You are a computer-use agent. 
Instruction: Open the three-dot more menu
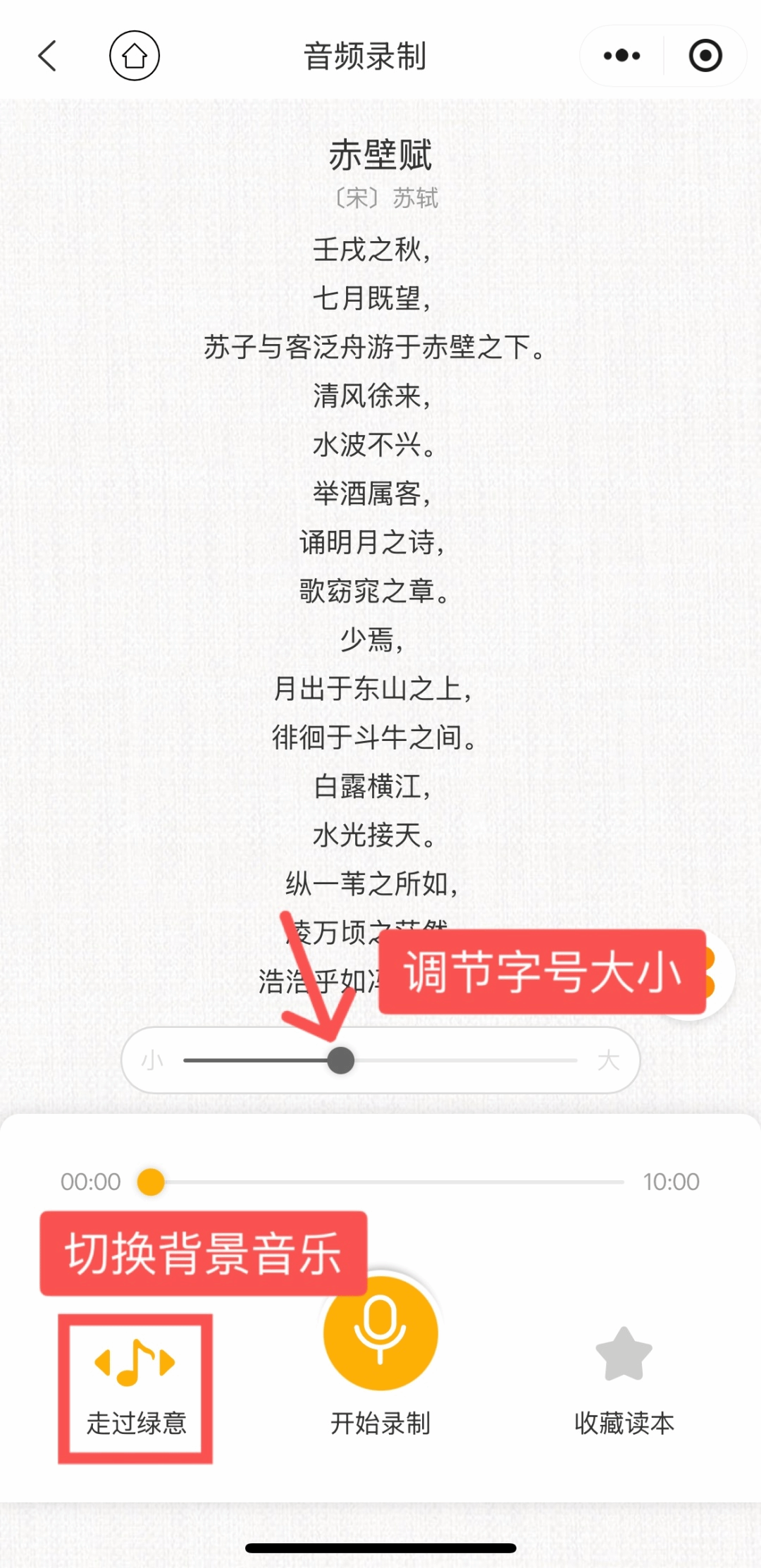click(621, 56)
